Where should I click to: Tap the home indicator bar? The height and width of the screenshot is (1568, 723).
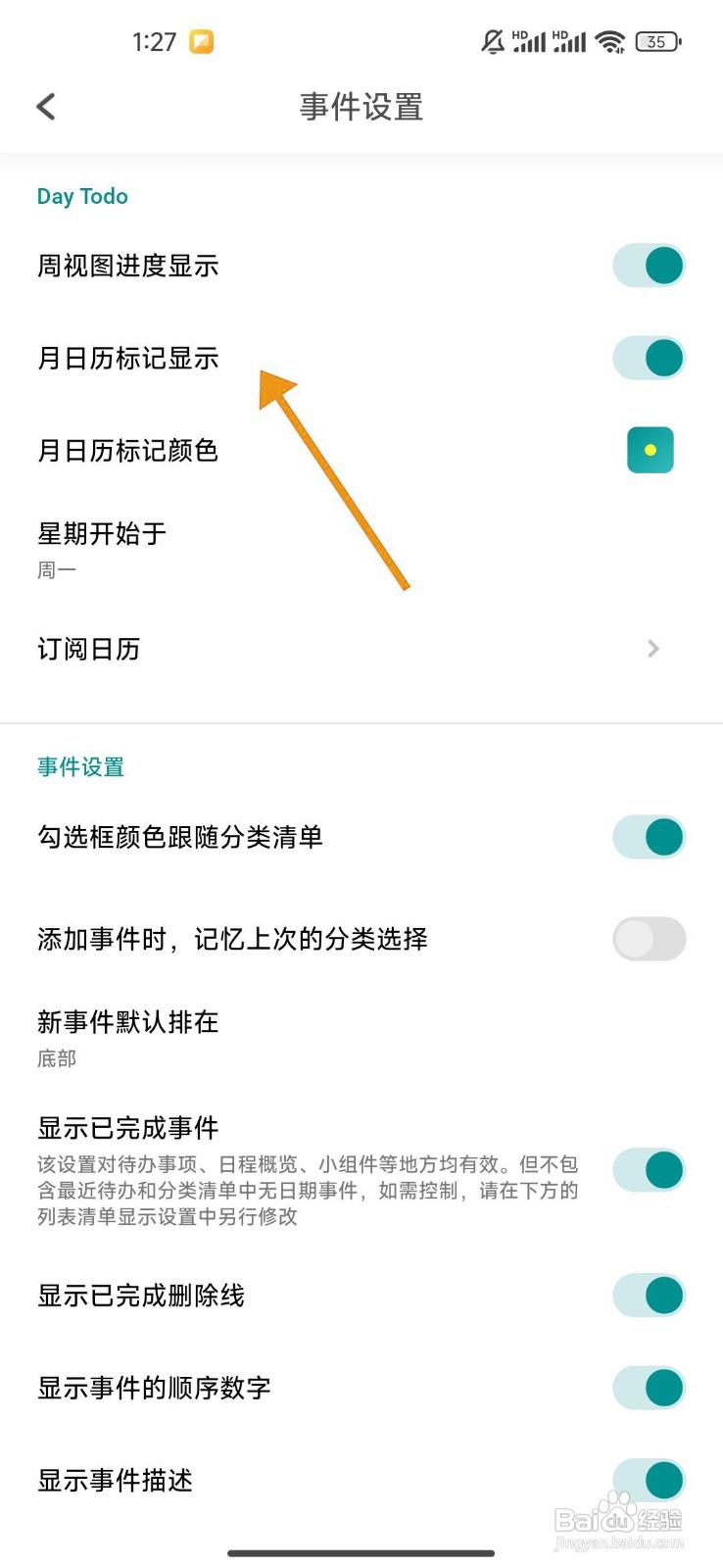(x=361, y=1552)
